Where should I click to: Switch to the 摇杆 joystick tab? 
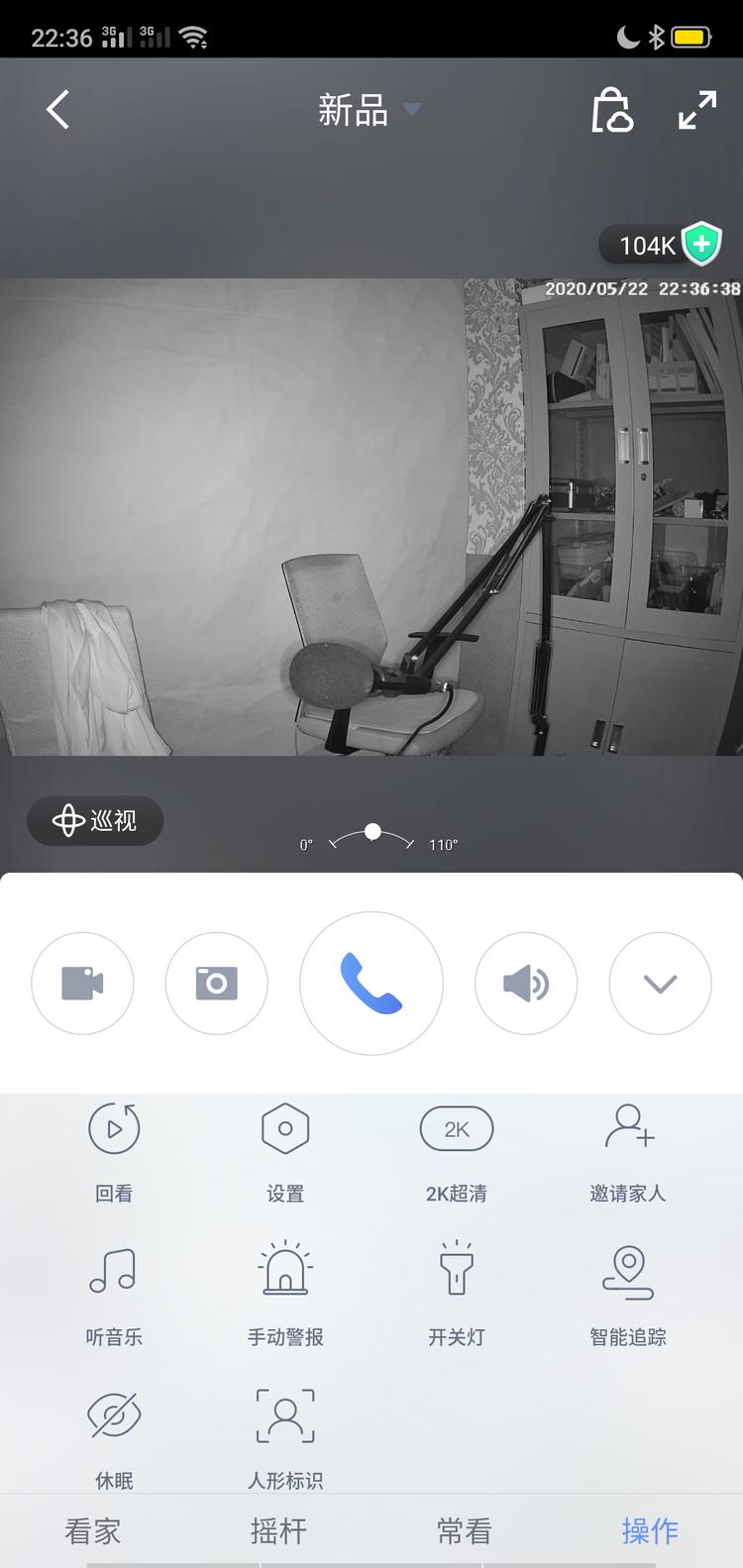coord(277,1530)
